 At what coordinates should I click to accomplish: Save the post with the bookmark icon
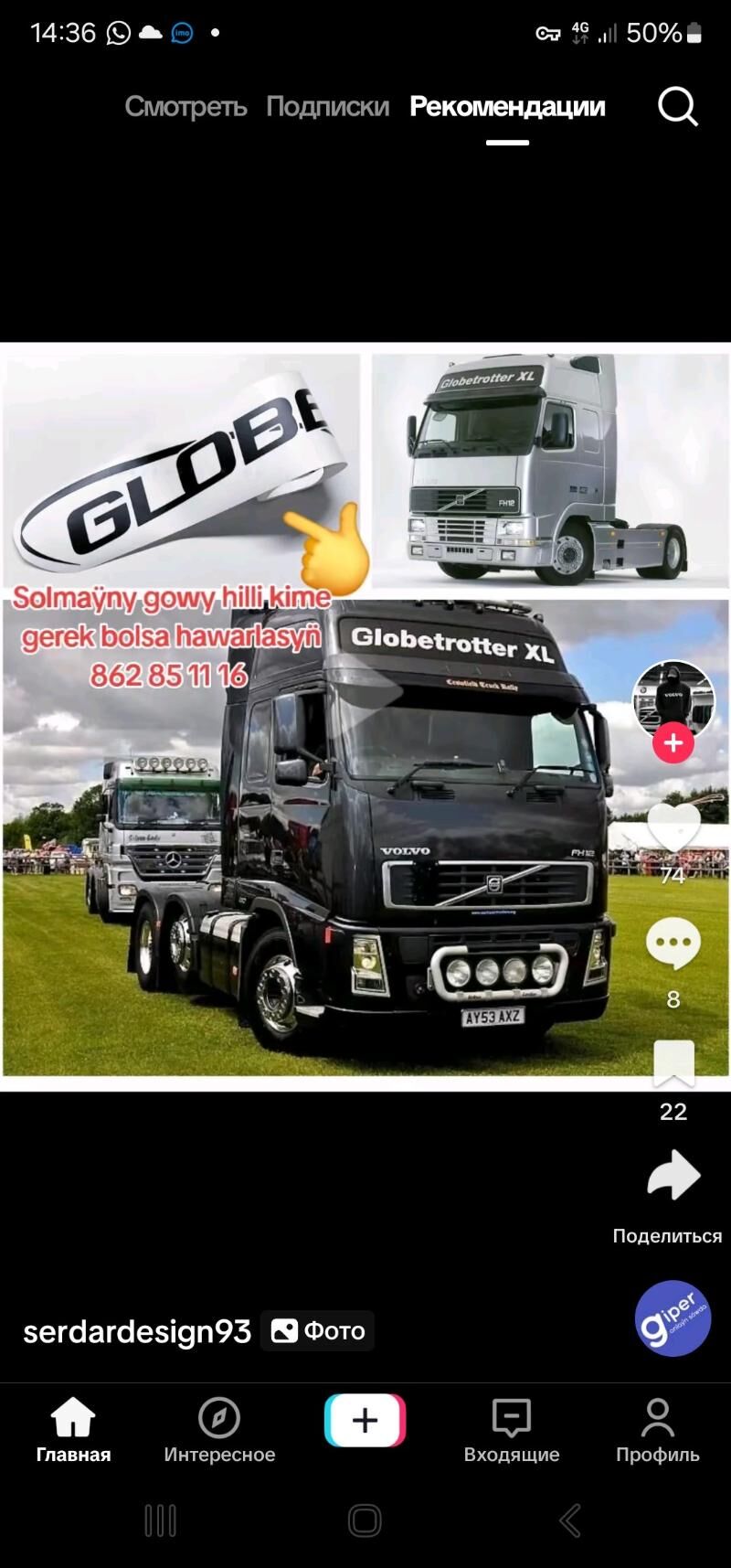[673, 1063]
